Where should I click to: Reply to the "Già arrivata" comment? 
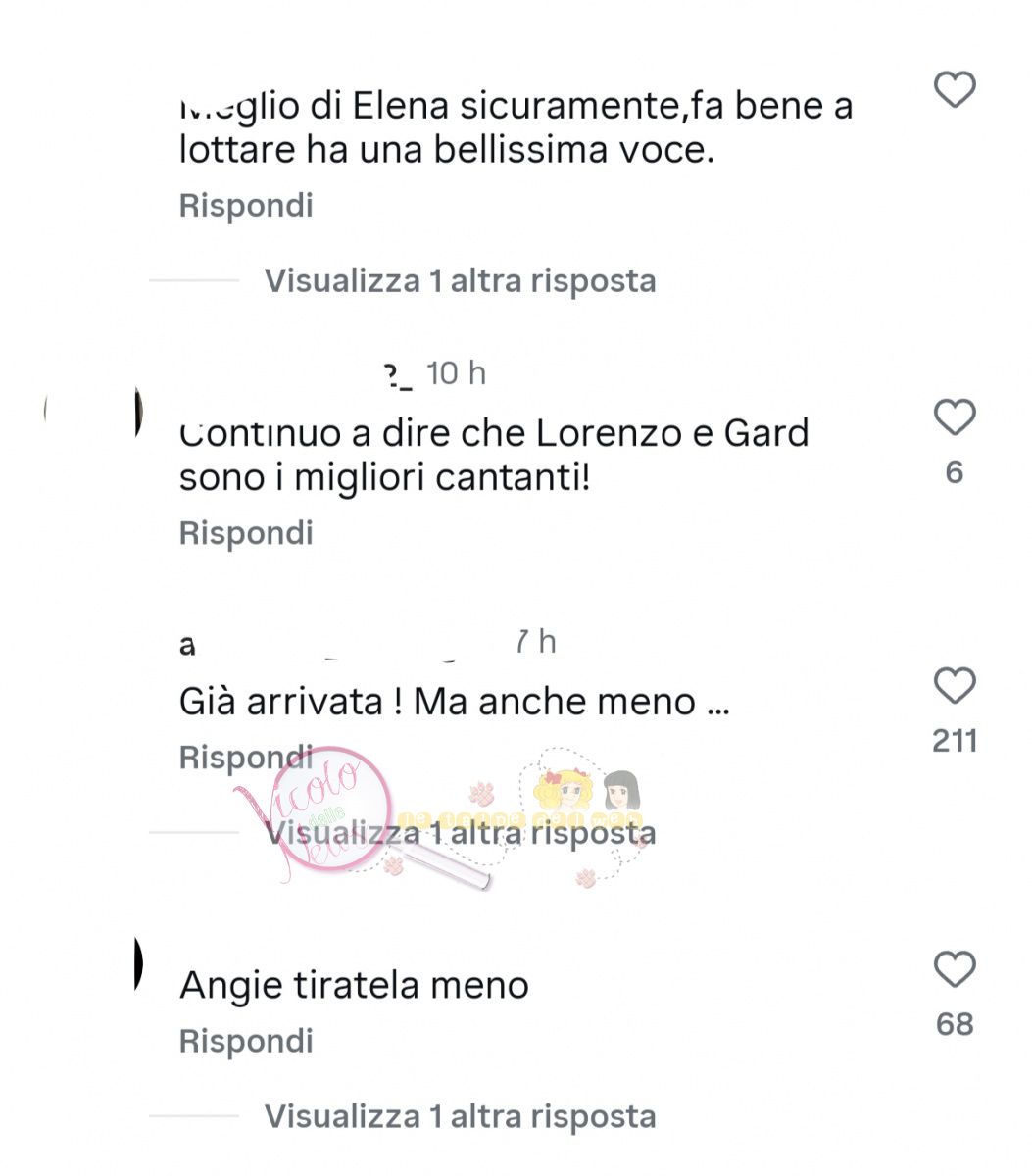point(246,757)
